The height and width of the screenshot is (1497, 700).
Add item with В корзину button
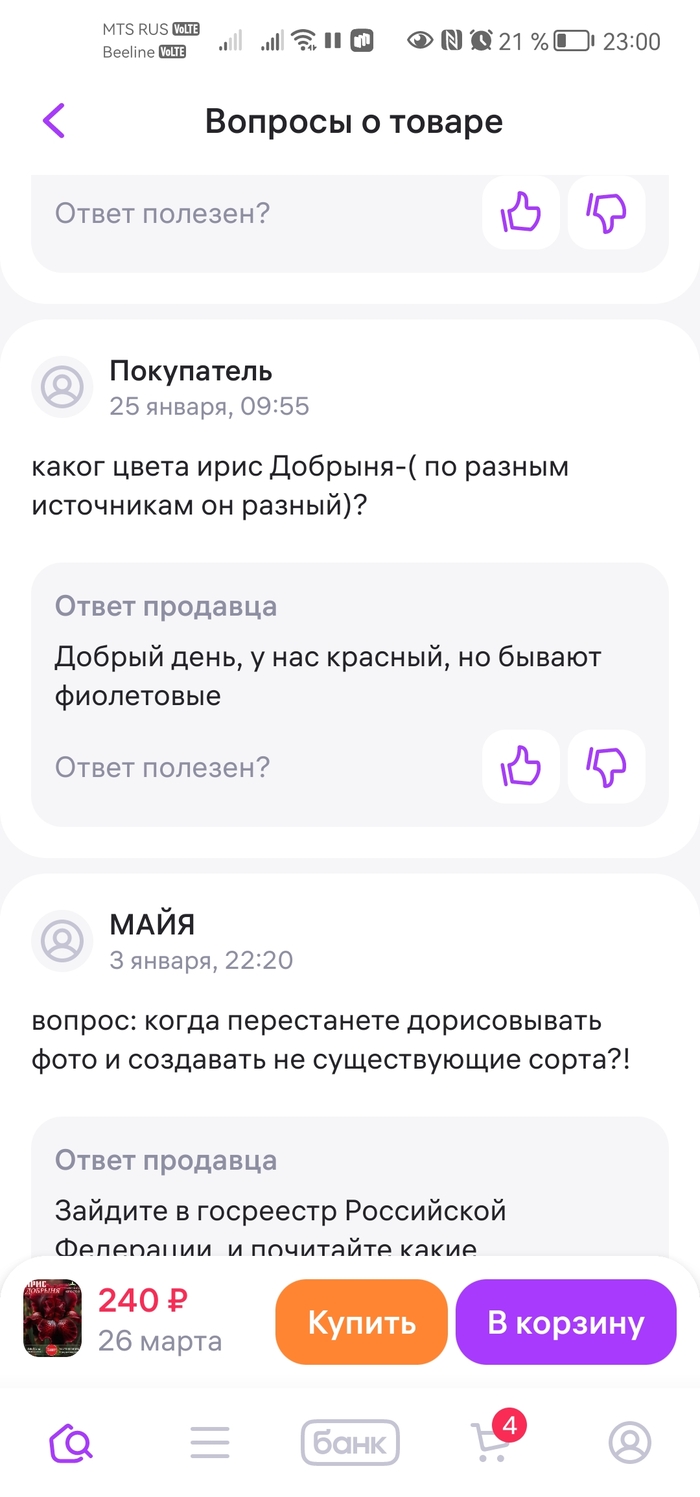click(x=566, y=1322)
